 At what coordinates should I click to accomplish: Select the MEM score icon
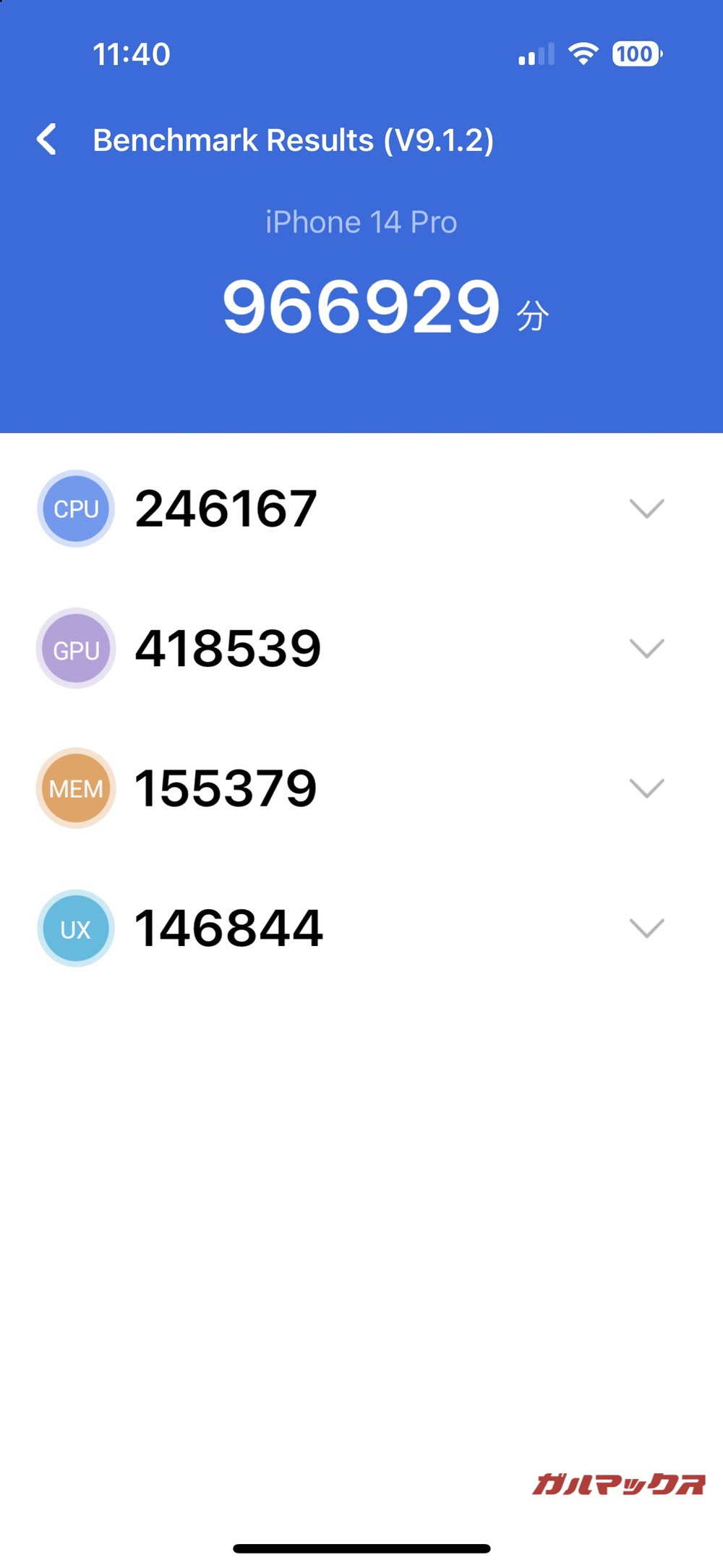[75, 788]
